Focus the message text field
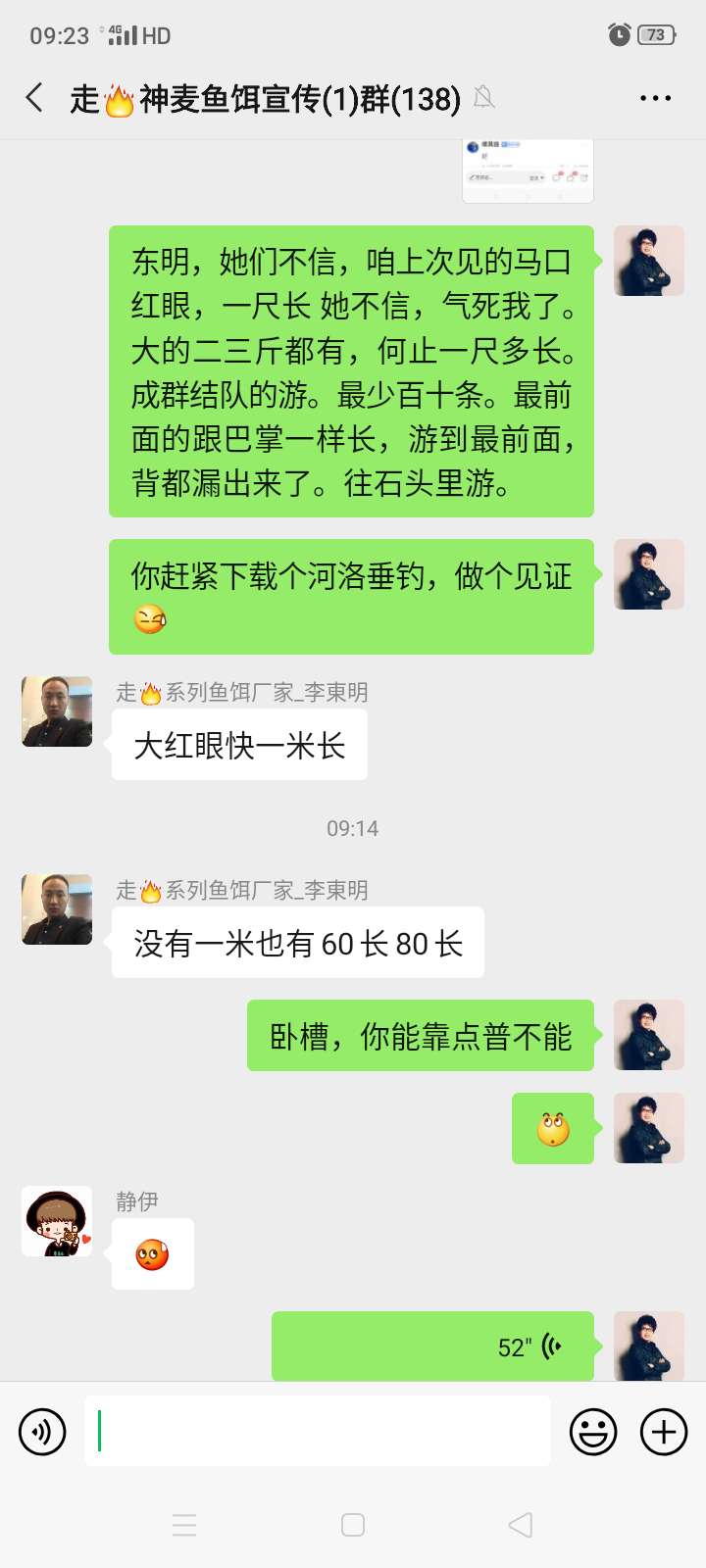Image resolution: width=706 pixels, height=1568 pixels. (x=317, y=1432)
